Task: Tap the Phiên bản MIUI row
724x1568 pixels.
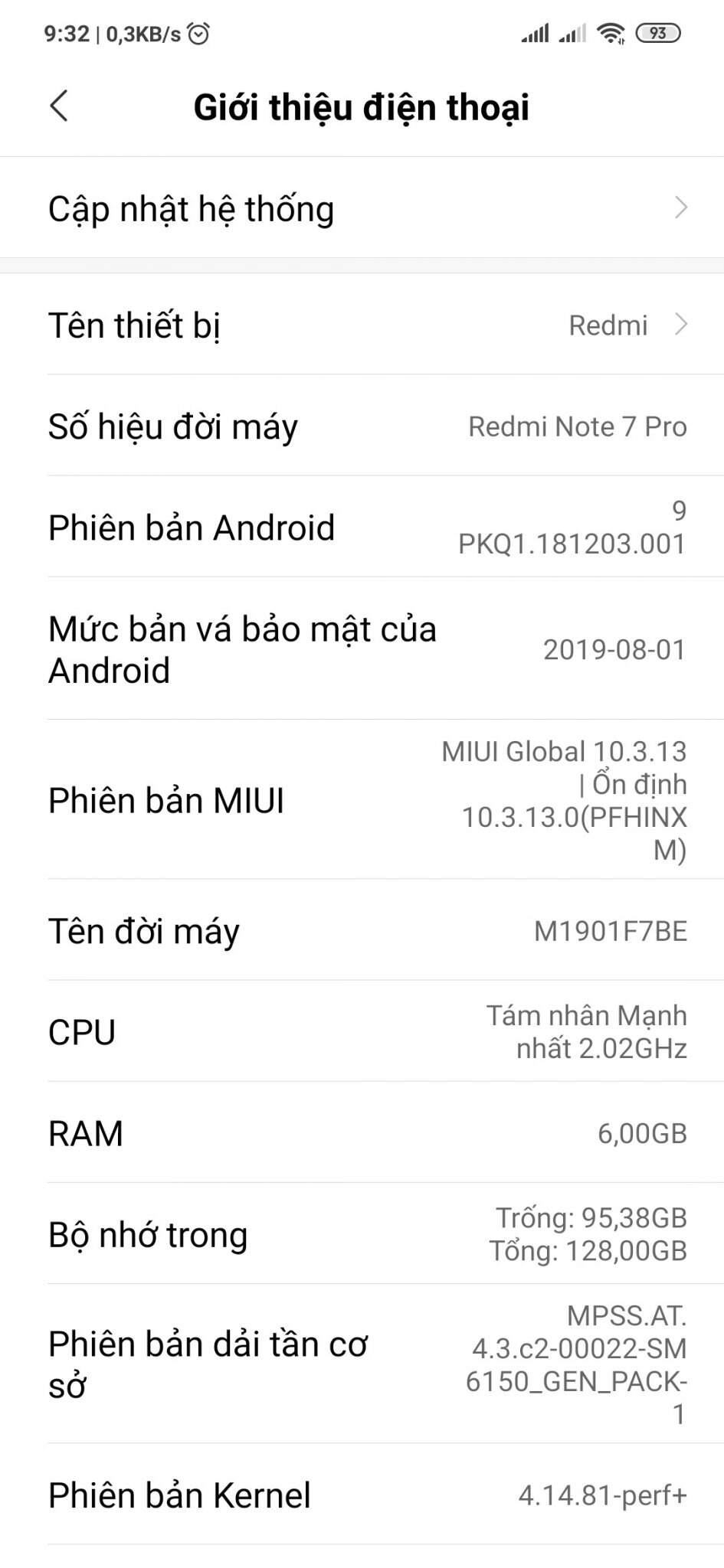Action: 362,799
